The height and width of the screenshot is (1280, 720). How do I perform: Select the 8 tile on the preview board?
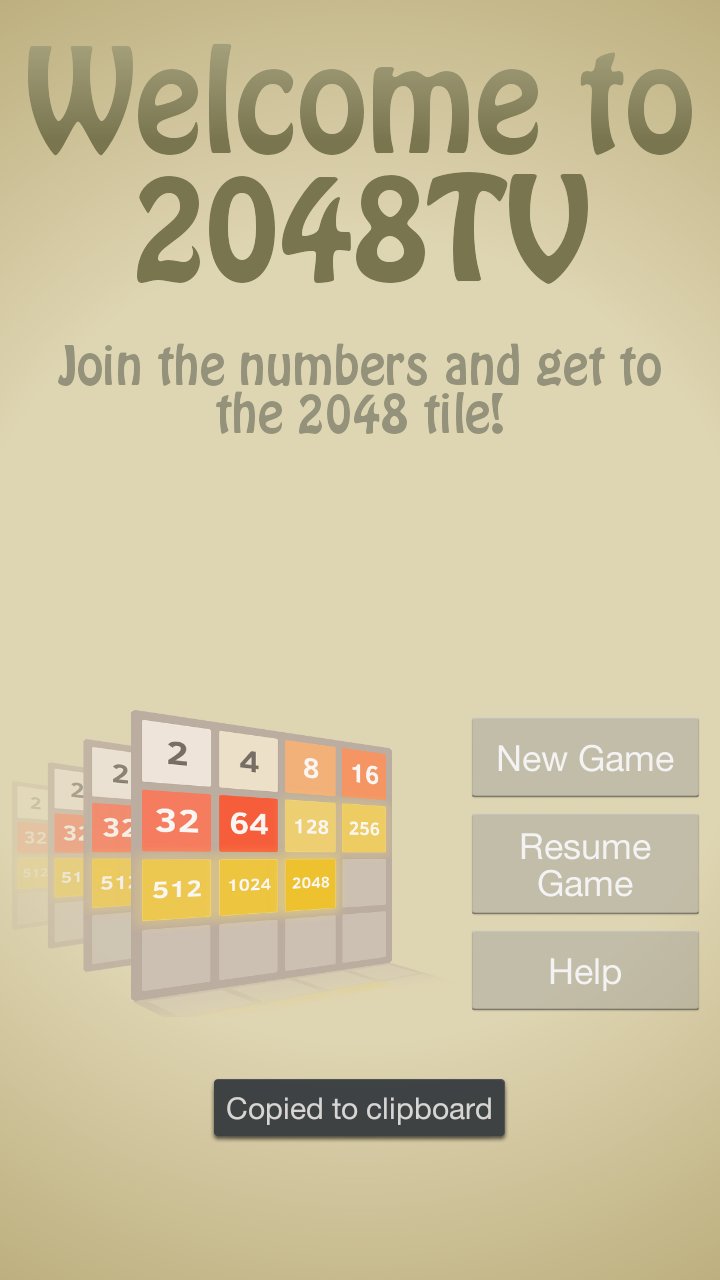click(x=308, y=766)
